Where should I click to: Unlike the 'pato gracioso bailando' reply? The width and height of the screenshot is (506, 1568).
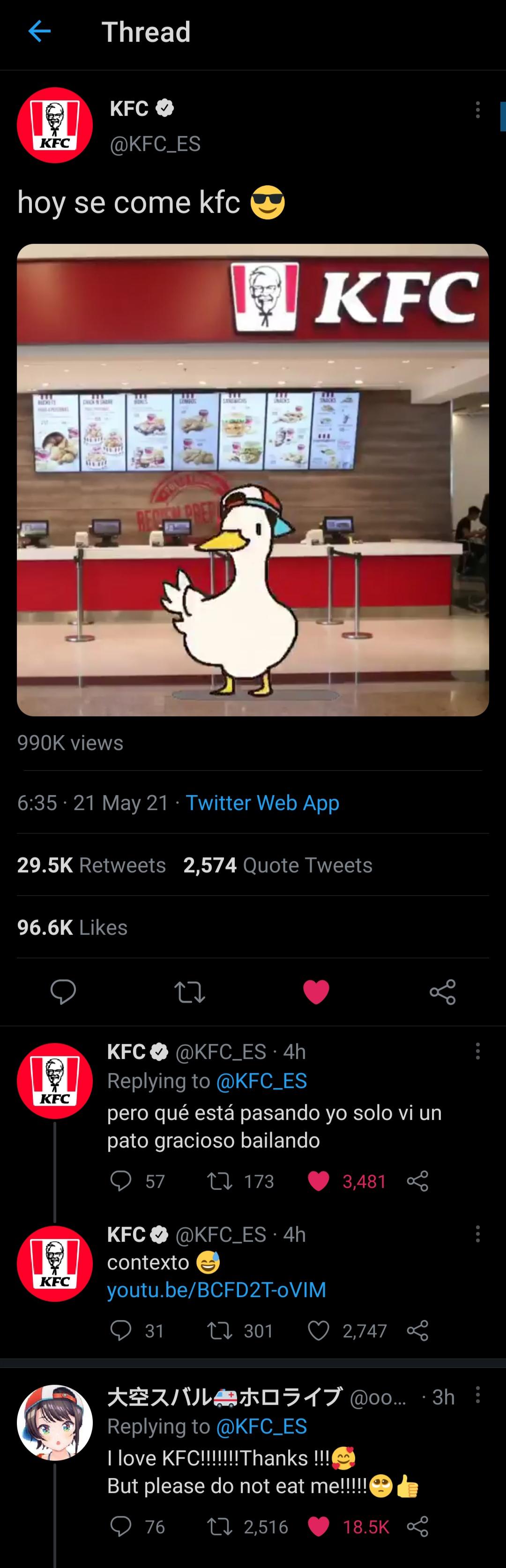pos(319,1181)
